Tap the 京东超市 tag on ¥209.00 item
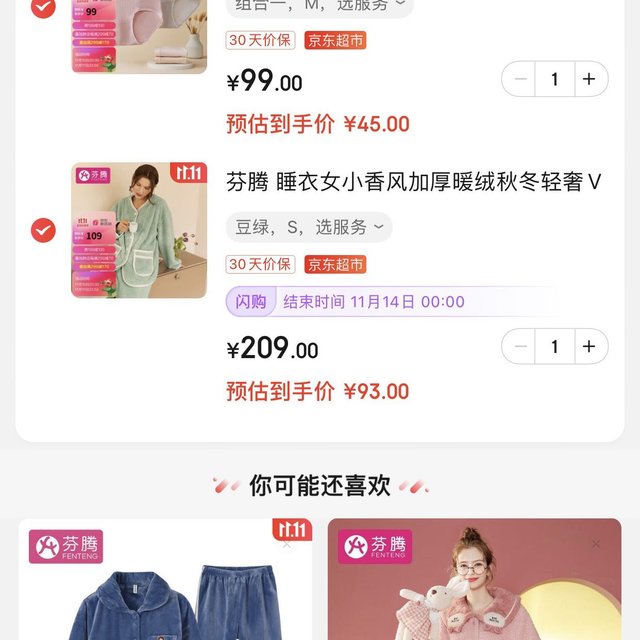640x640 pixels. [x=335, y=264]
